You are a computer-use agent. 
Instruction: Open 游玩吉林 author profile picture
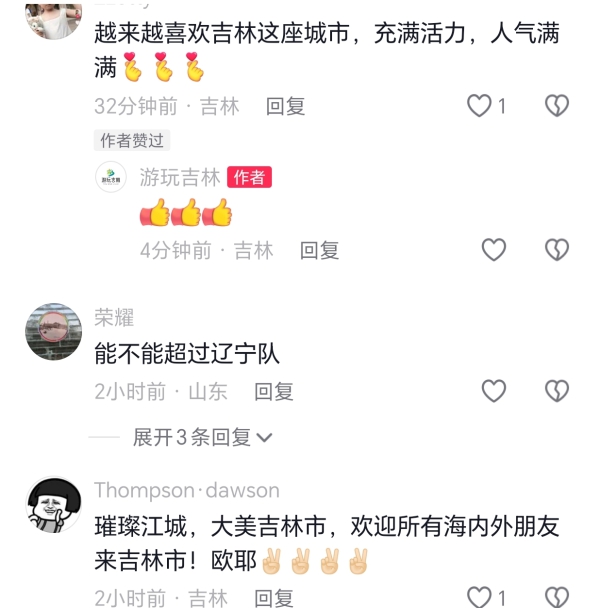(x=111, y=178)
